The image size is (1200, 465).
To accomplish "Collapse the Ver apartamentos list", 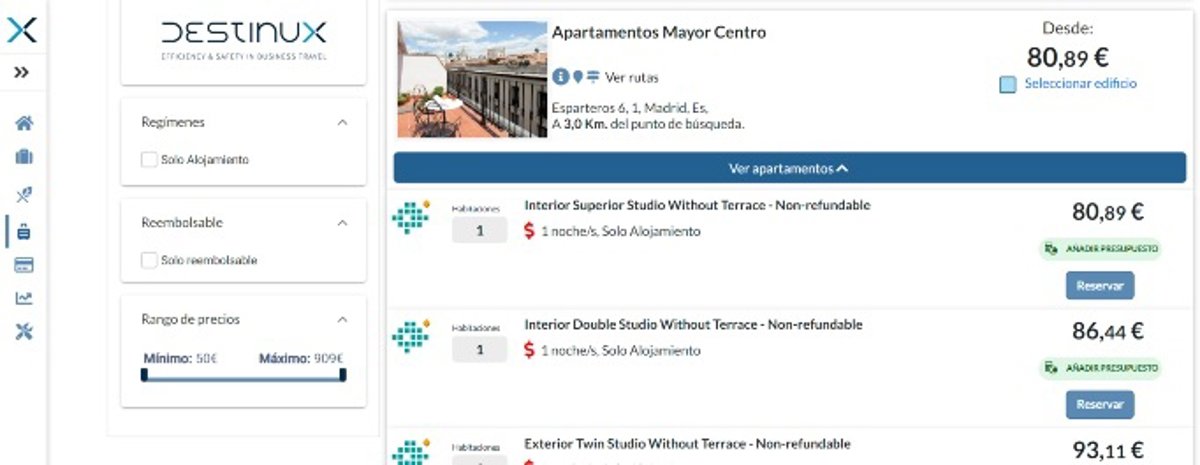I will click(x=789, y=168).
